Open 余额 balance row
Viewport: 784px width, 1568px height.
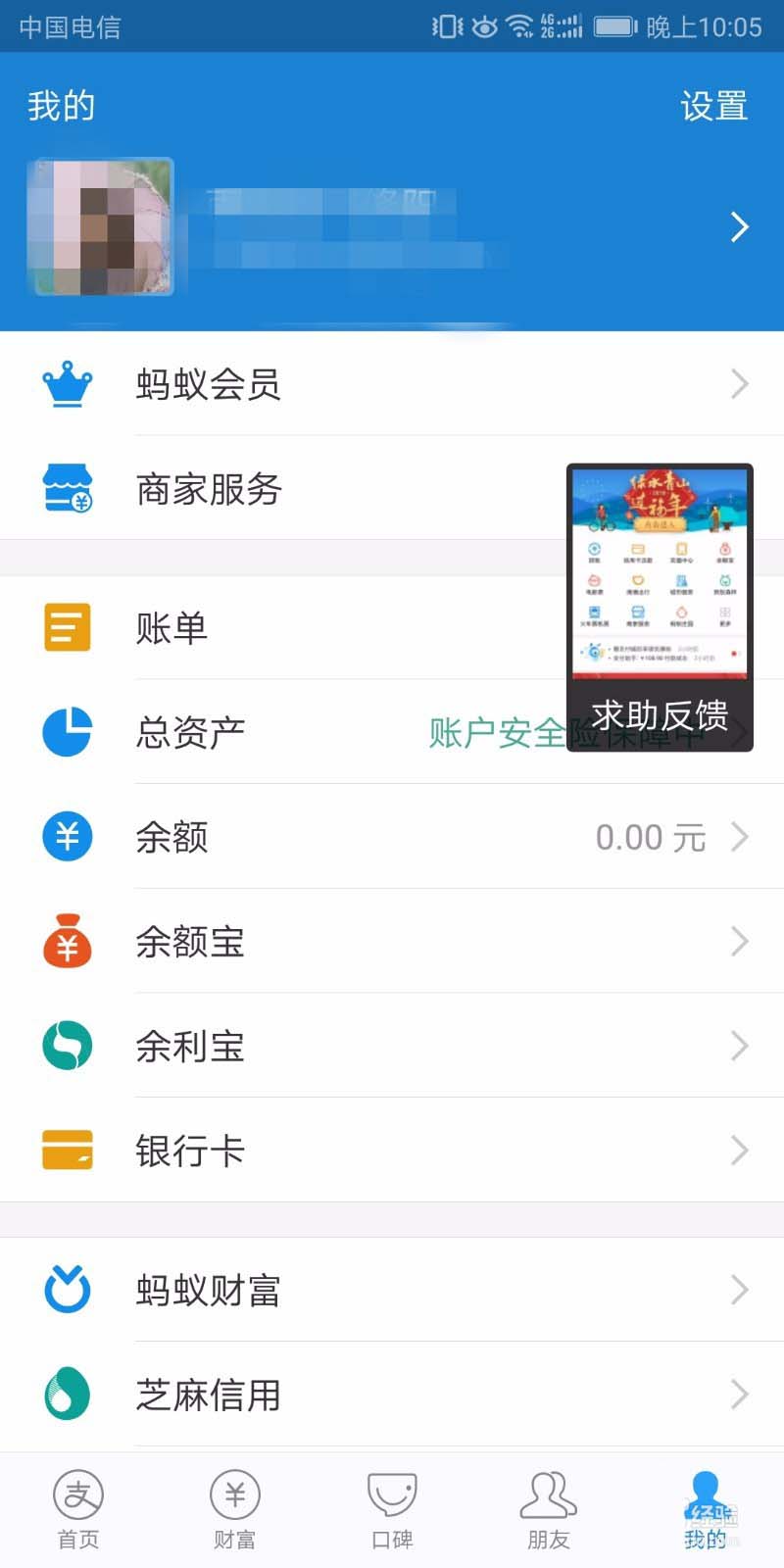pyautogui.click(x=392, y=837)
